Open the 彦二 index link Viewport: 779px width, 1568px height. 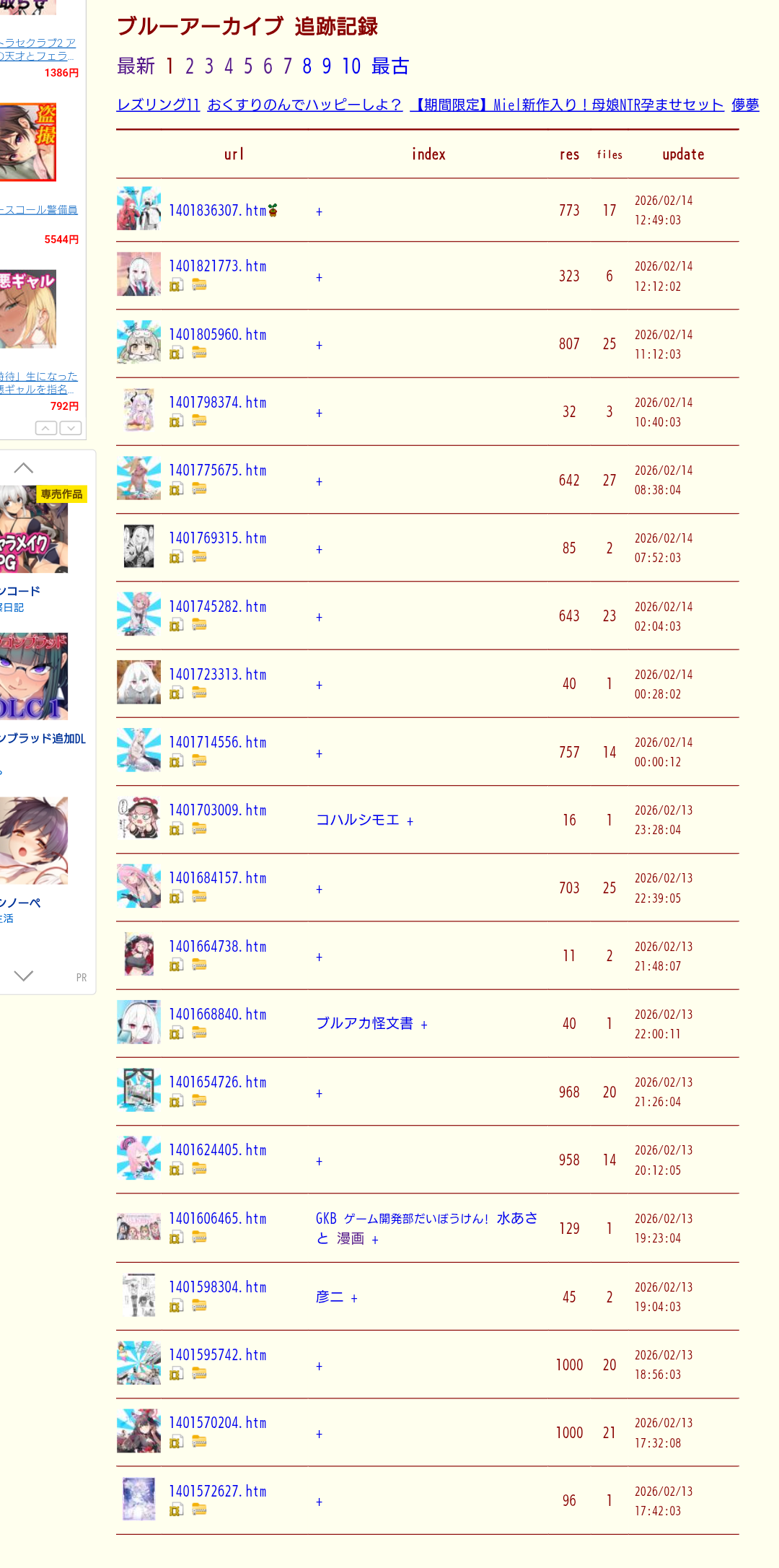point(330,1297)
